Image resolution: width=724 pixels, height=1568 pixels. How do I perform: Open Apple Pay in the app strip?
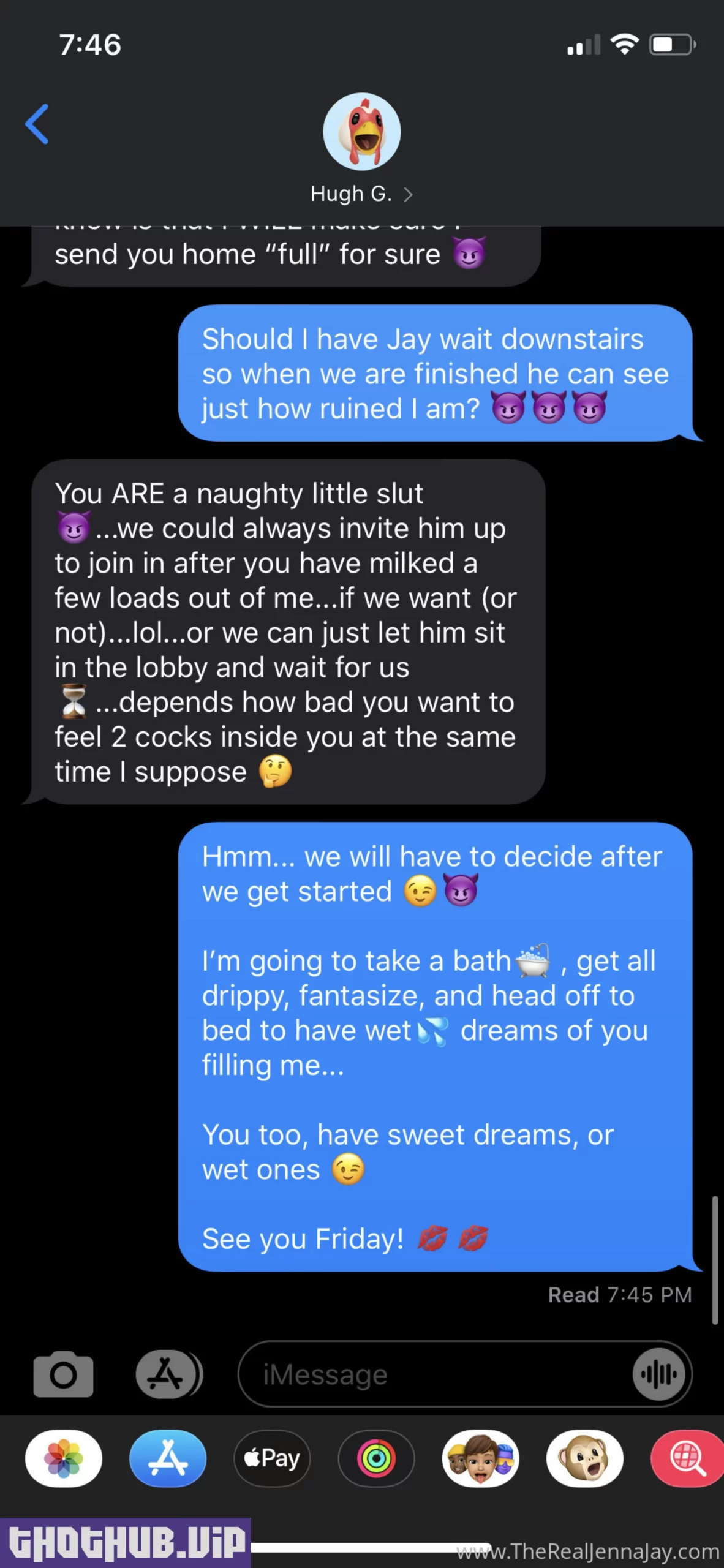(272, 1458)
